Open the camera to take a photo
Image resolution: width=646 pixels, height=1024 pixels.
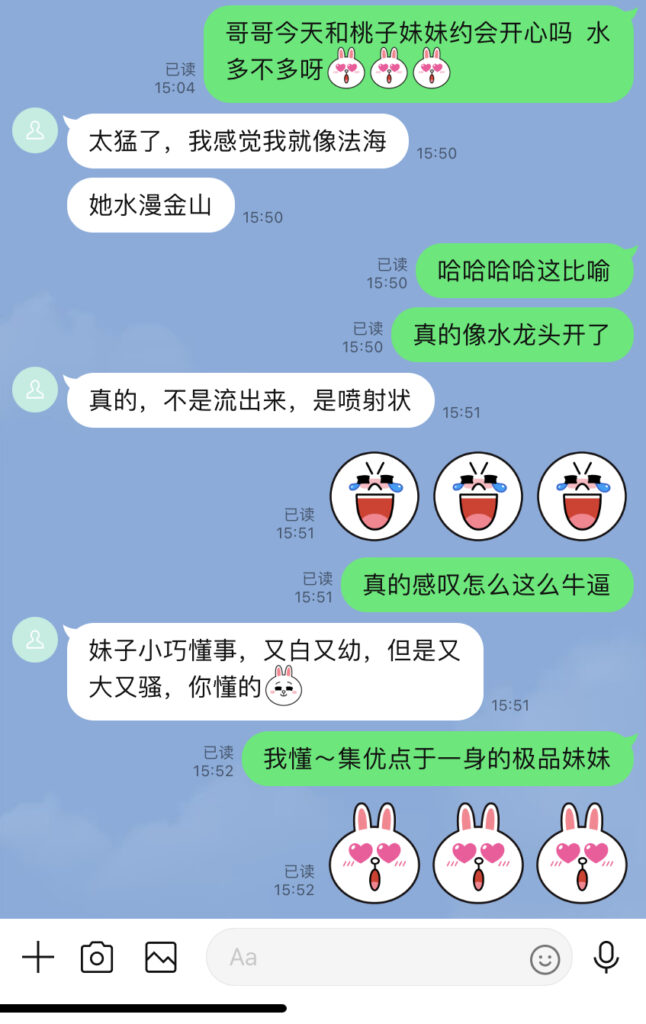[97, 957]
